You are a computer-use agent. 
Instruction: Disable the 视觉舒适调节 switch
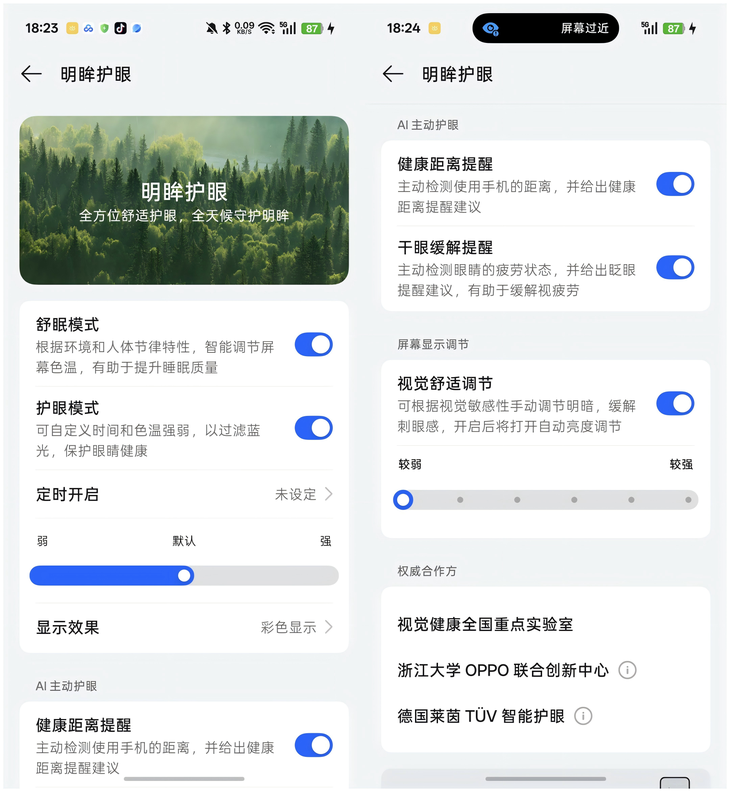pyautogui.click(x=675, y=404)
